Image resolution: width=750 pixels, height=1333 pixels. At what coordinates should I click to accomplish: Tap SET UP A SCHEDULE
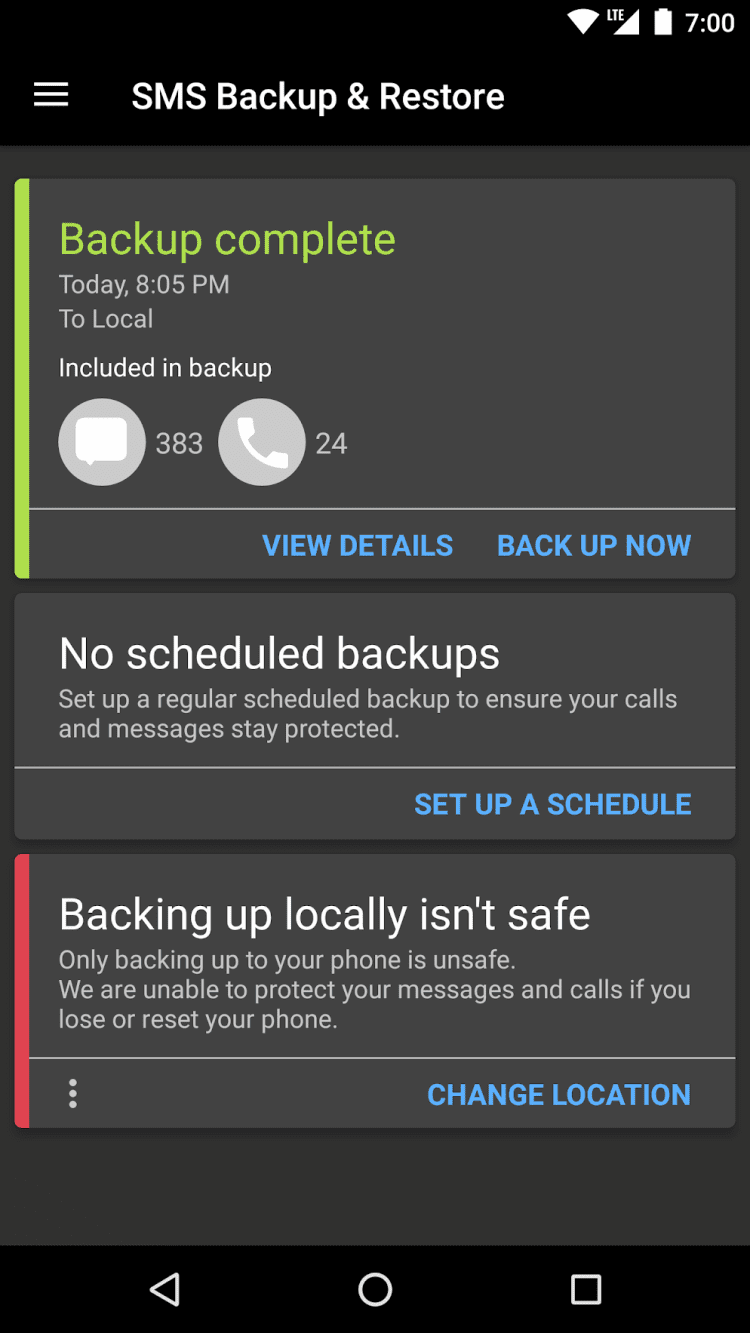(x=552, y=804)
